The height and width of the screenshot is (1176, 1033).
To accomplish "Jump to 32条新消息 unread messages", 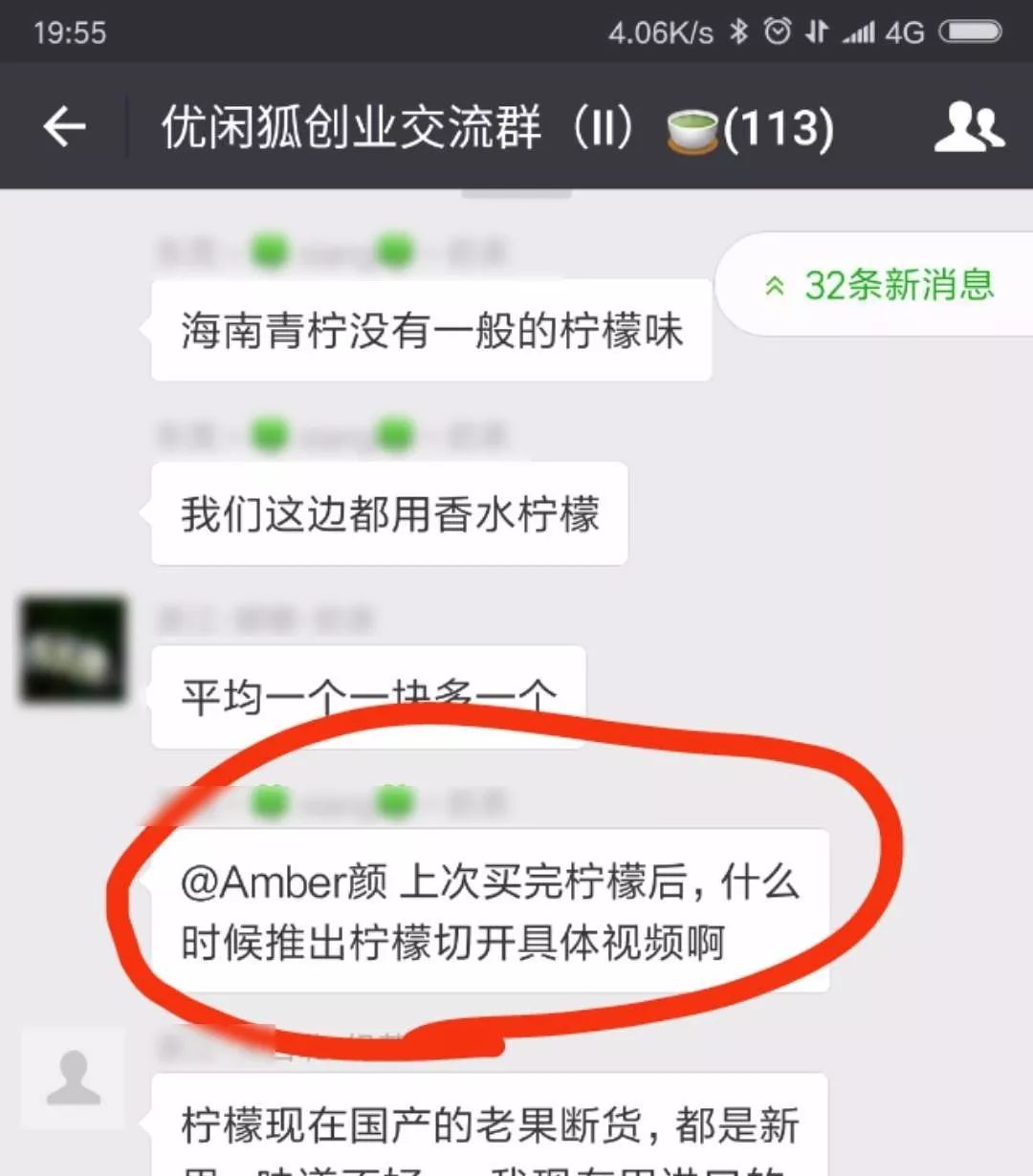I will [x=880, y=285].
